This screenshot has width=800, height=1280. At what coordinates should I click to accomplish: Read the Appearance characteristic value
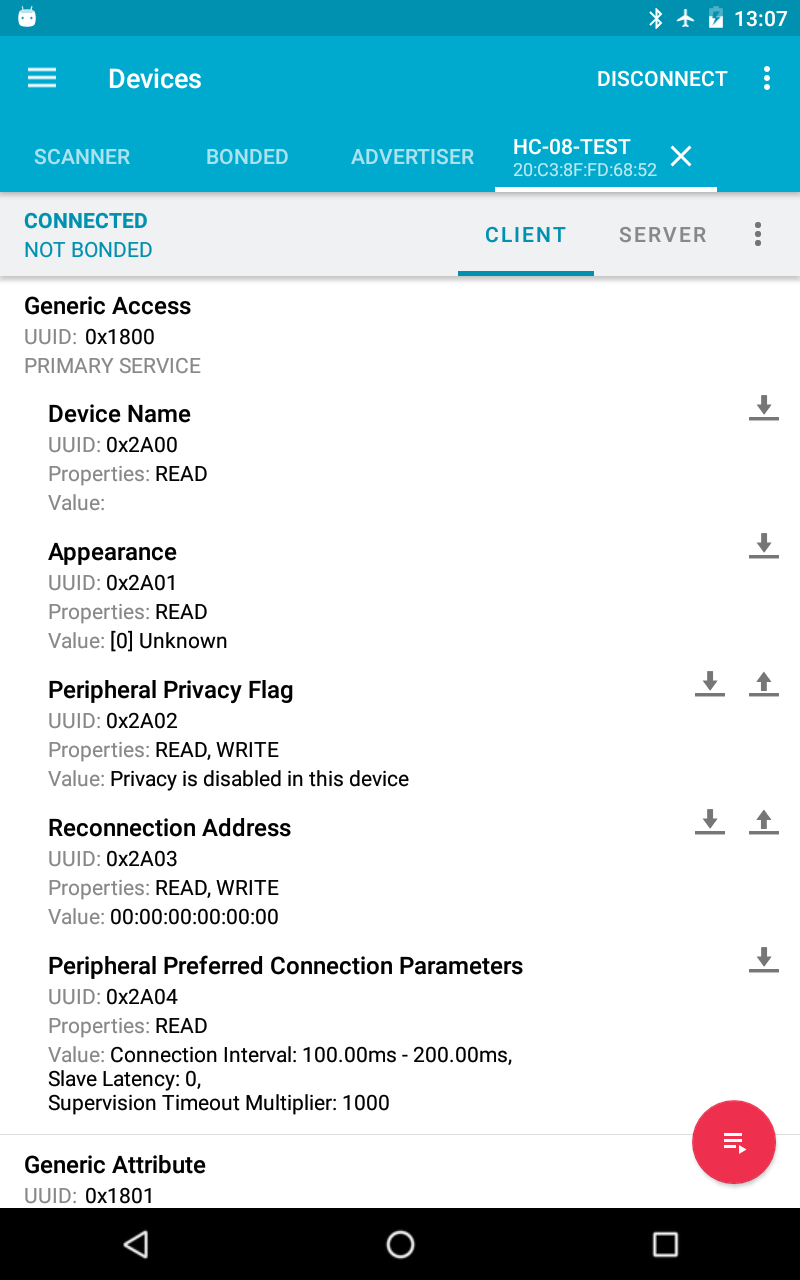point(763,545)
